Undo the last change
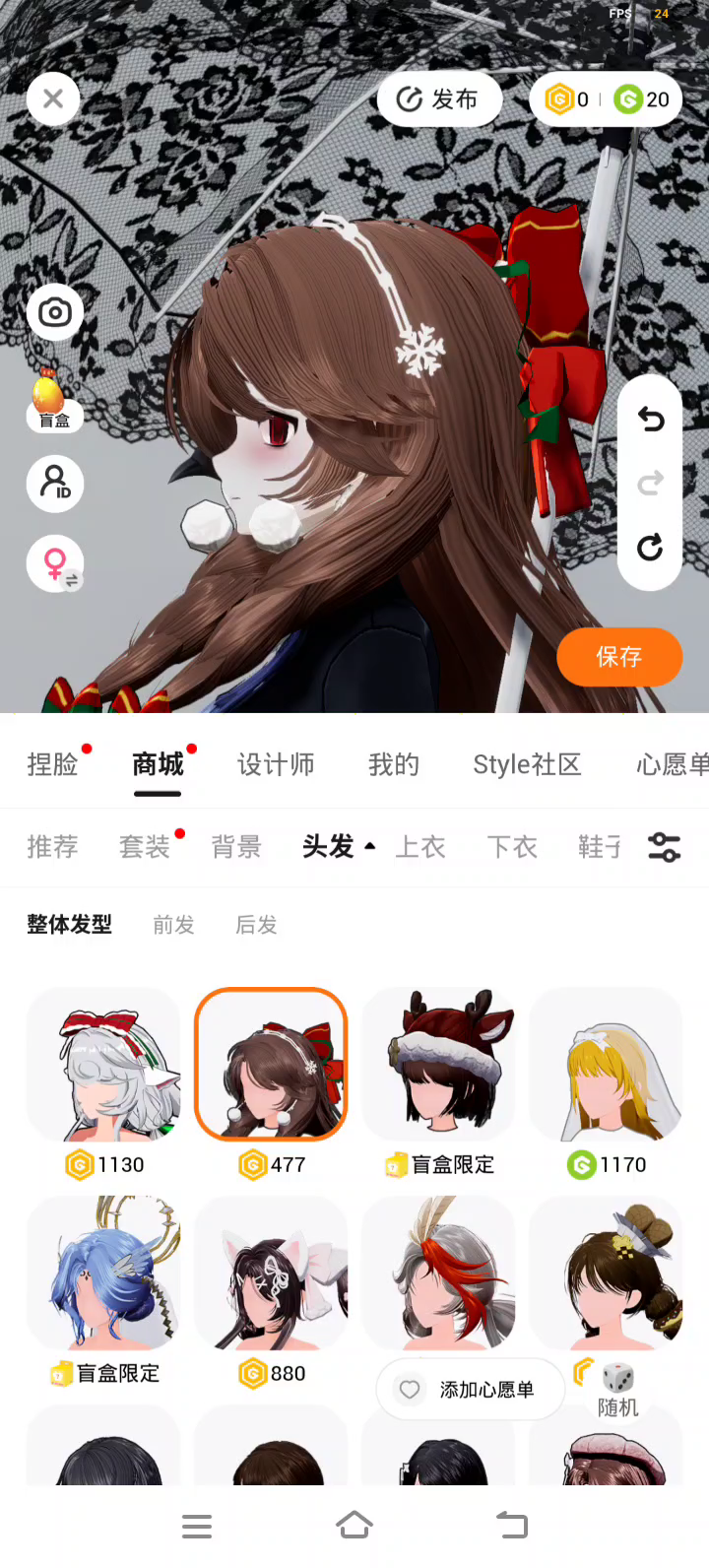The width and height of the screenshot is (709, 1568). tap(650, 420)
